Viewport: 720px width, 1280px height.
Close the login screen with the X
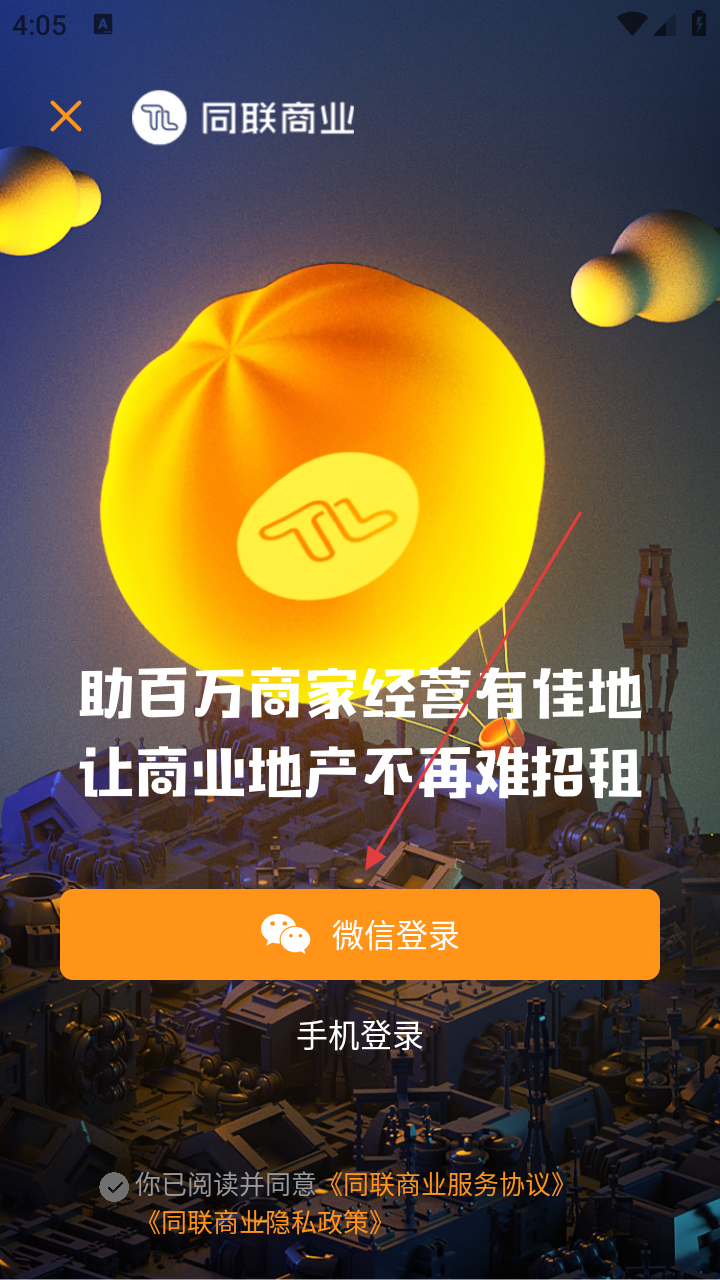click(66, 117)
